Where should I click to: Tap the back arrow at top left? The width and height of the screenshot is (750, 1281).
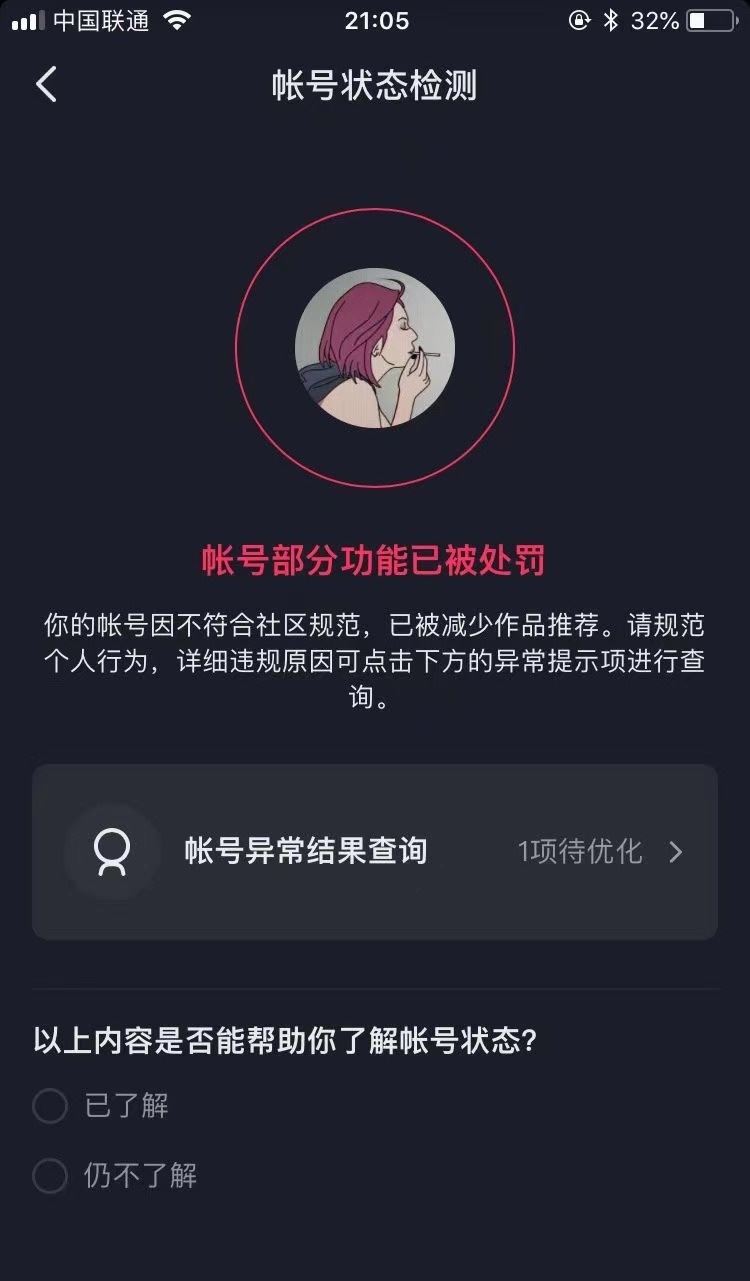pyautogui.click(x=46, y=85)
